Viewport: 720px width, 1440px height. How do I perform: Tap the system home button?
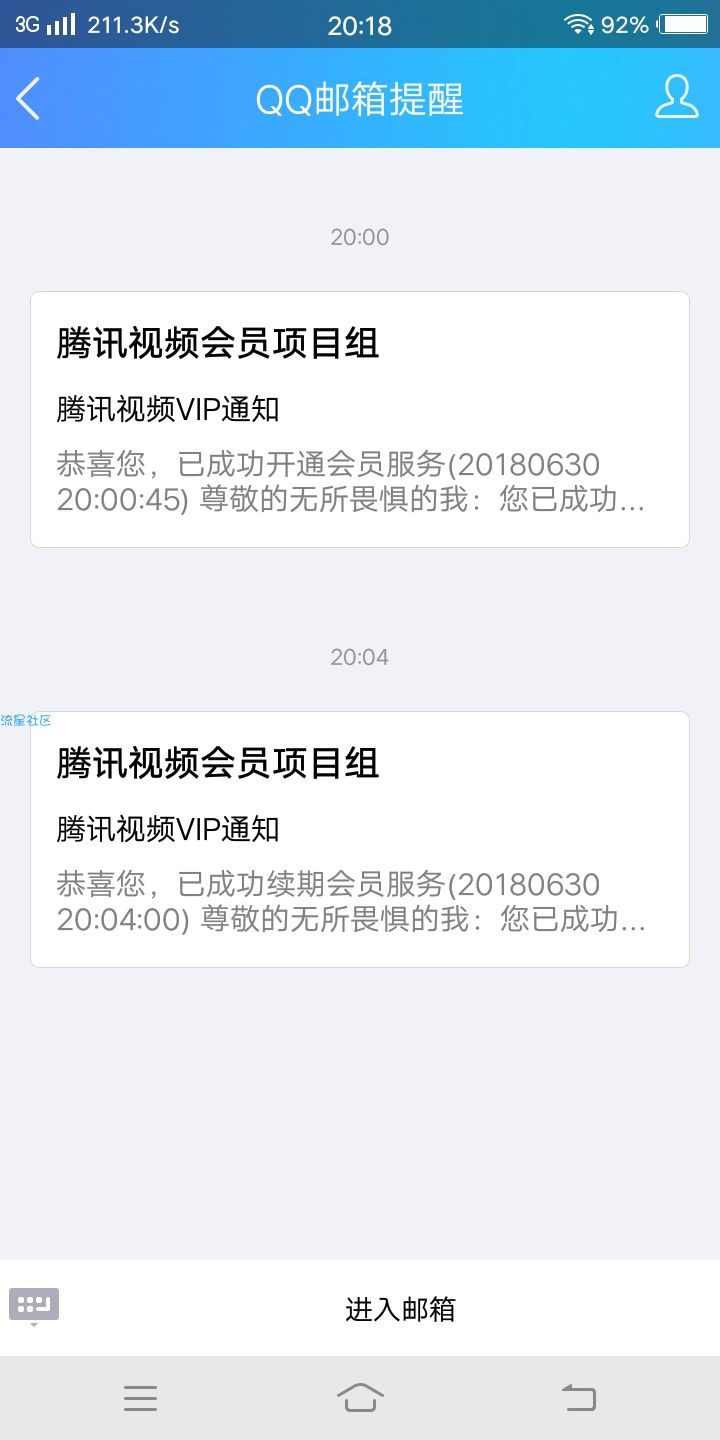point(360,1397)
